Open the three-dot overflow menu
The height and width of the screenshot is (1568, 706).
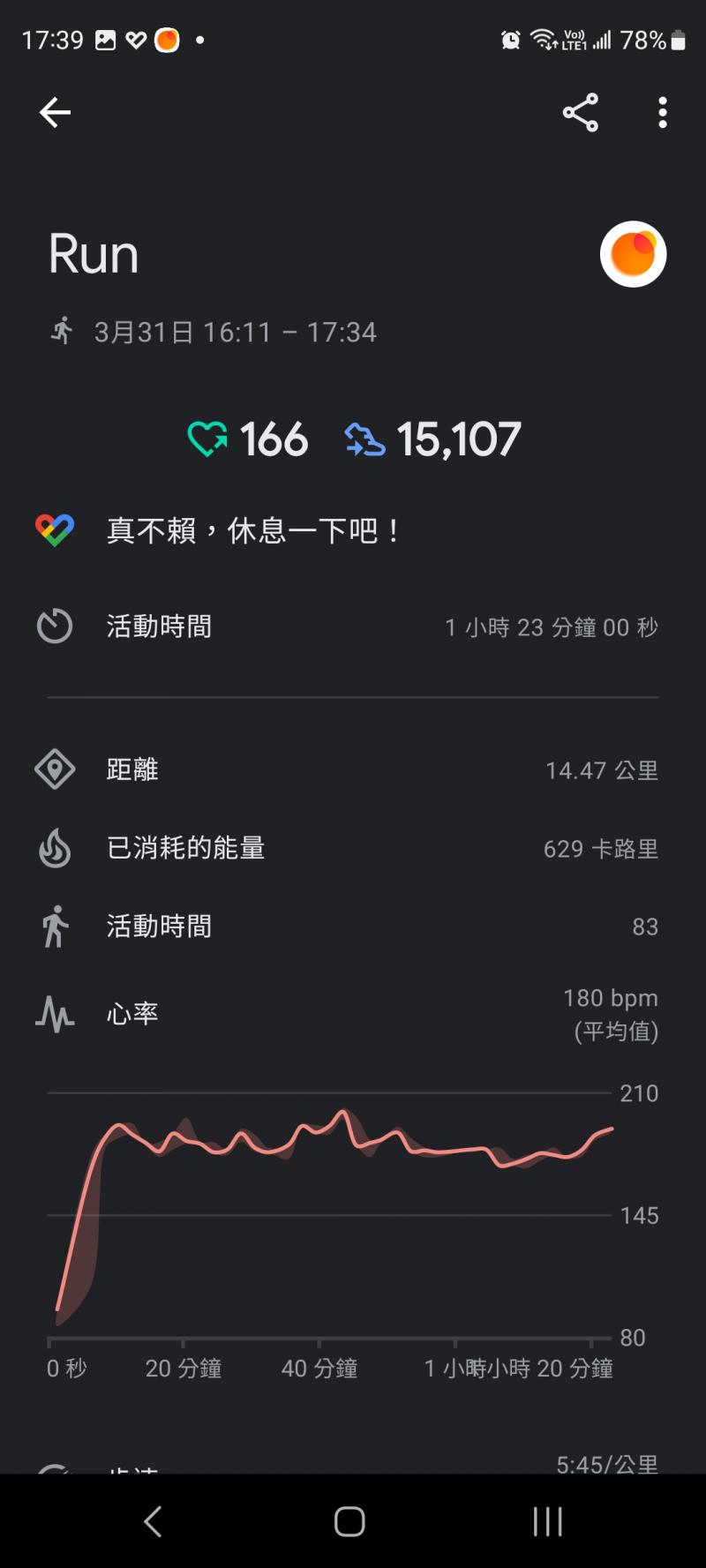pyautogui.click(x=663, y=113)
